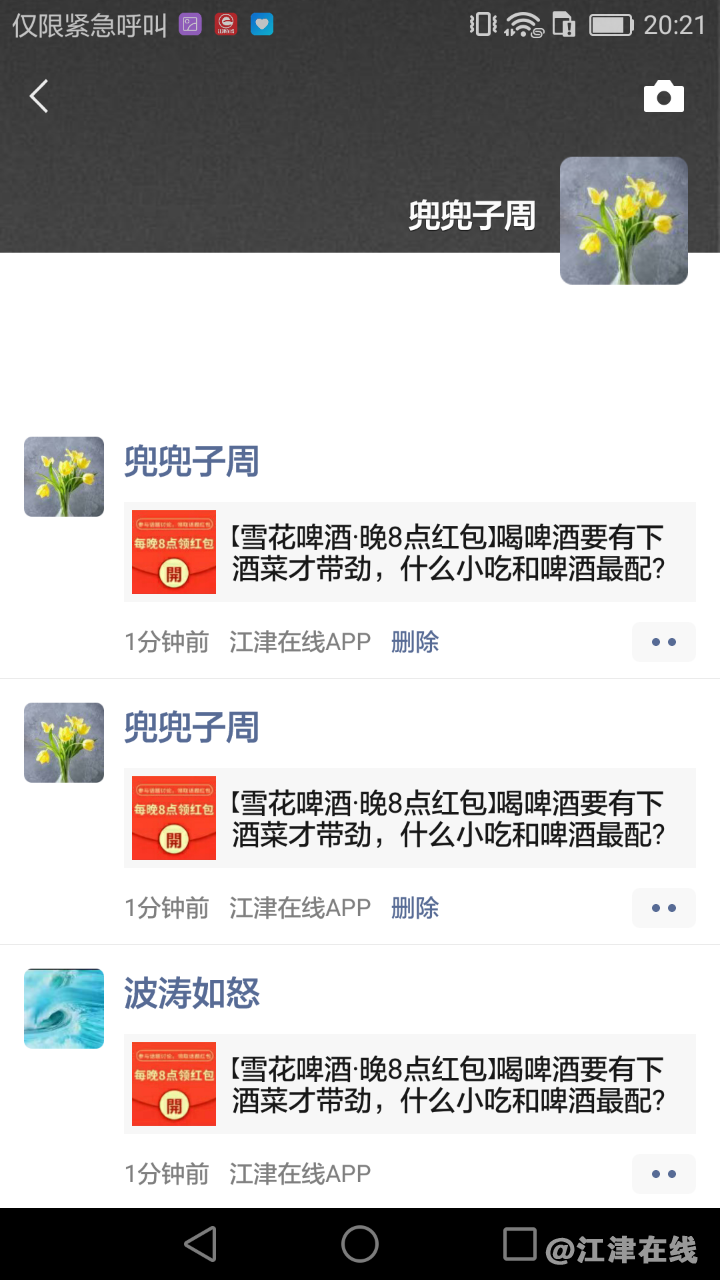This screenshot has height=1280, width=720.
Task: Go back using the top-left arrow
Action: coord(39,97)
